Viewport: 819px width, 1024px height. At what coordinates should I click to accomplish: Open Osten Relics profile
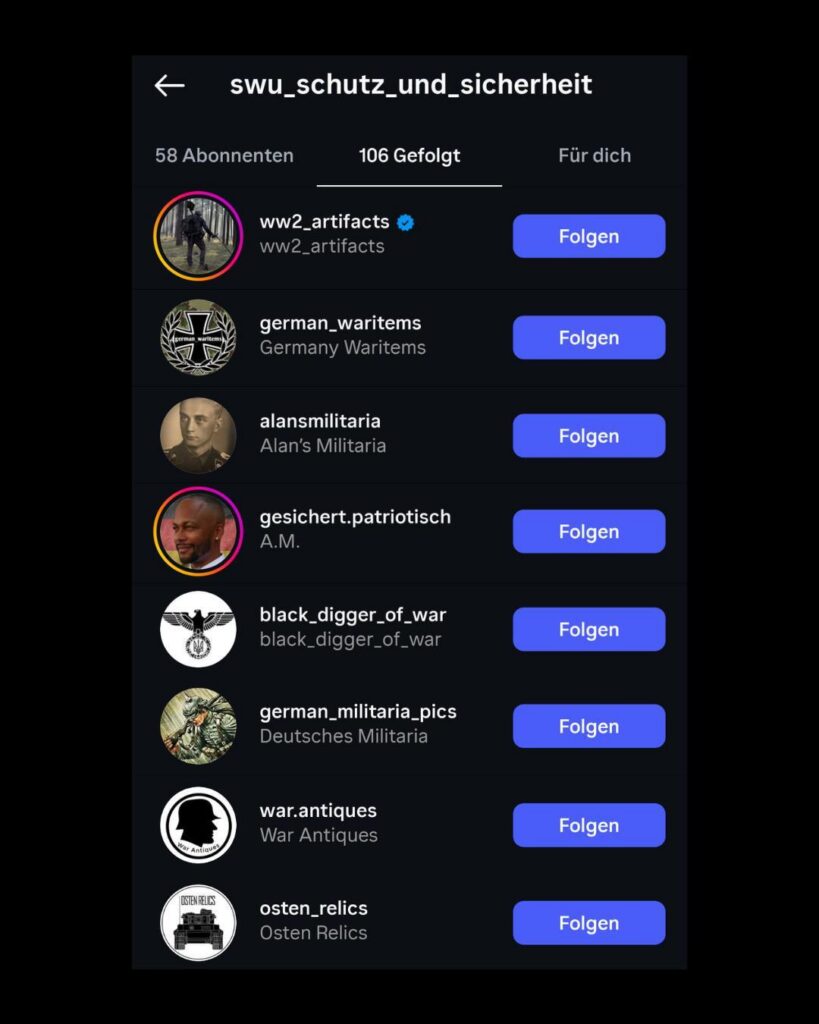pyautogui.click(x=314, y=920)
